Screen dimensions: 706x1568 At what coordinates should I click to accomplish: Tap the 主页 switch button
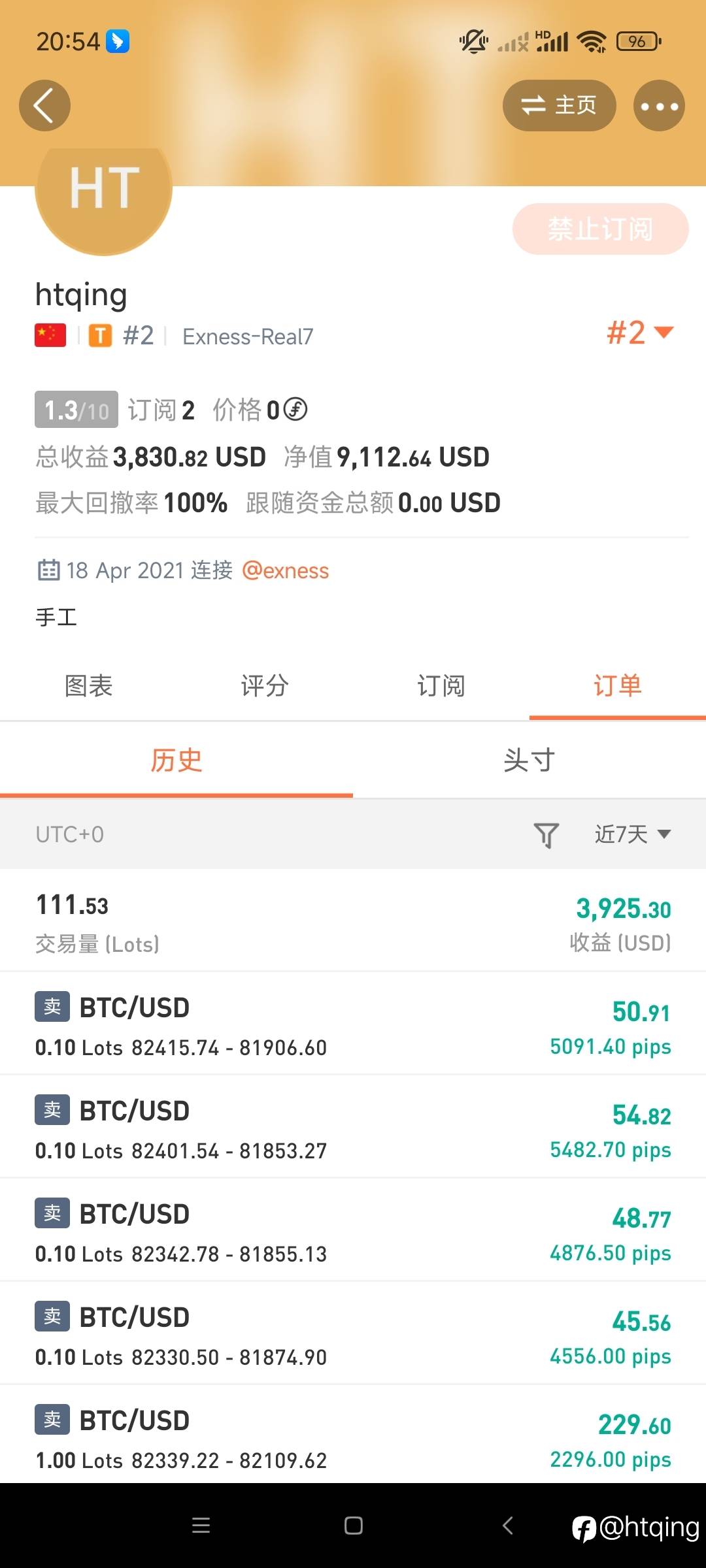tap(559, 106)
